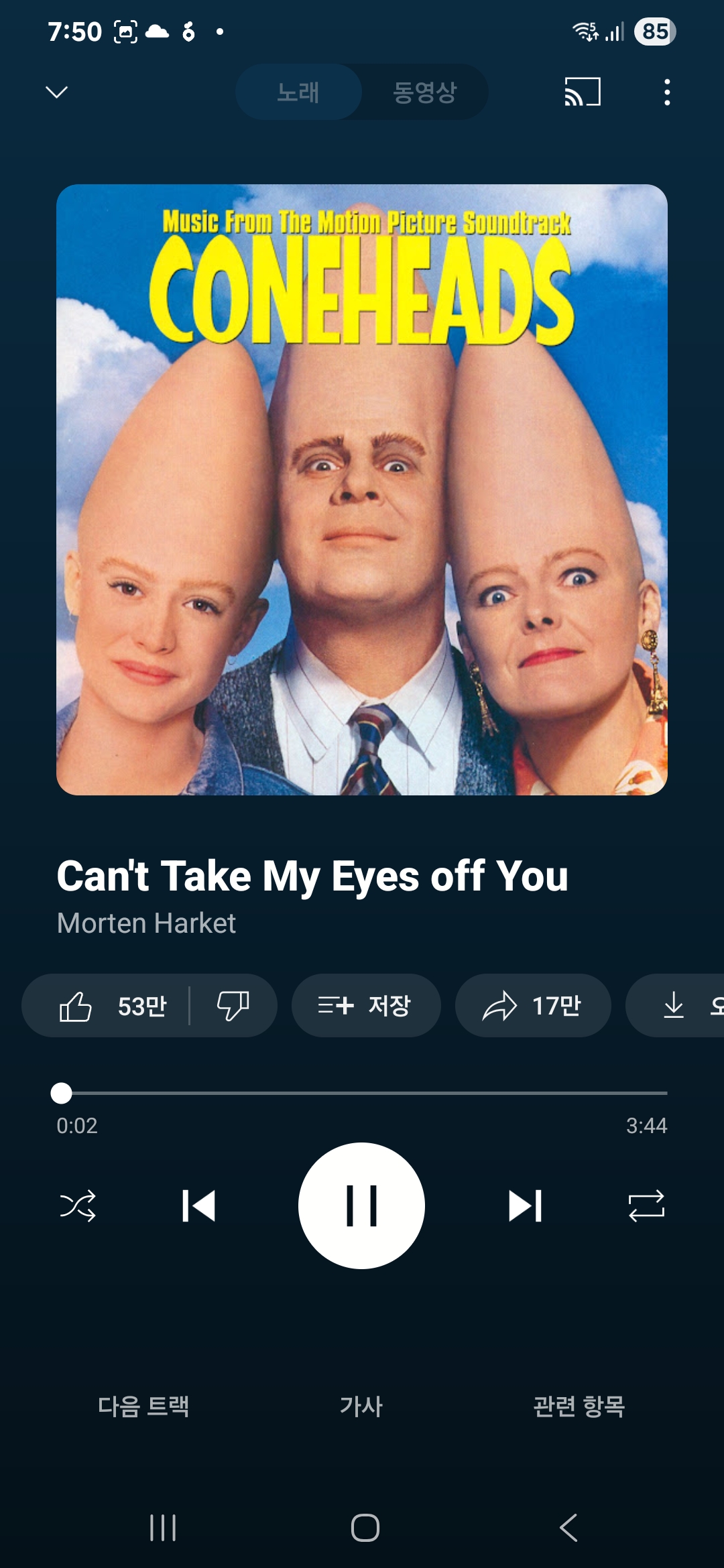
Task: Tap the 저장 save to playlist chip
Action: tap(366, 1006)
